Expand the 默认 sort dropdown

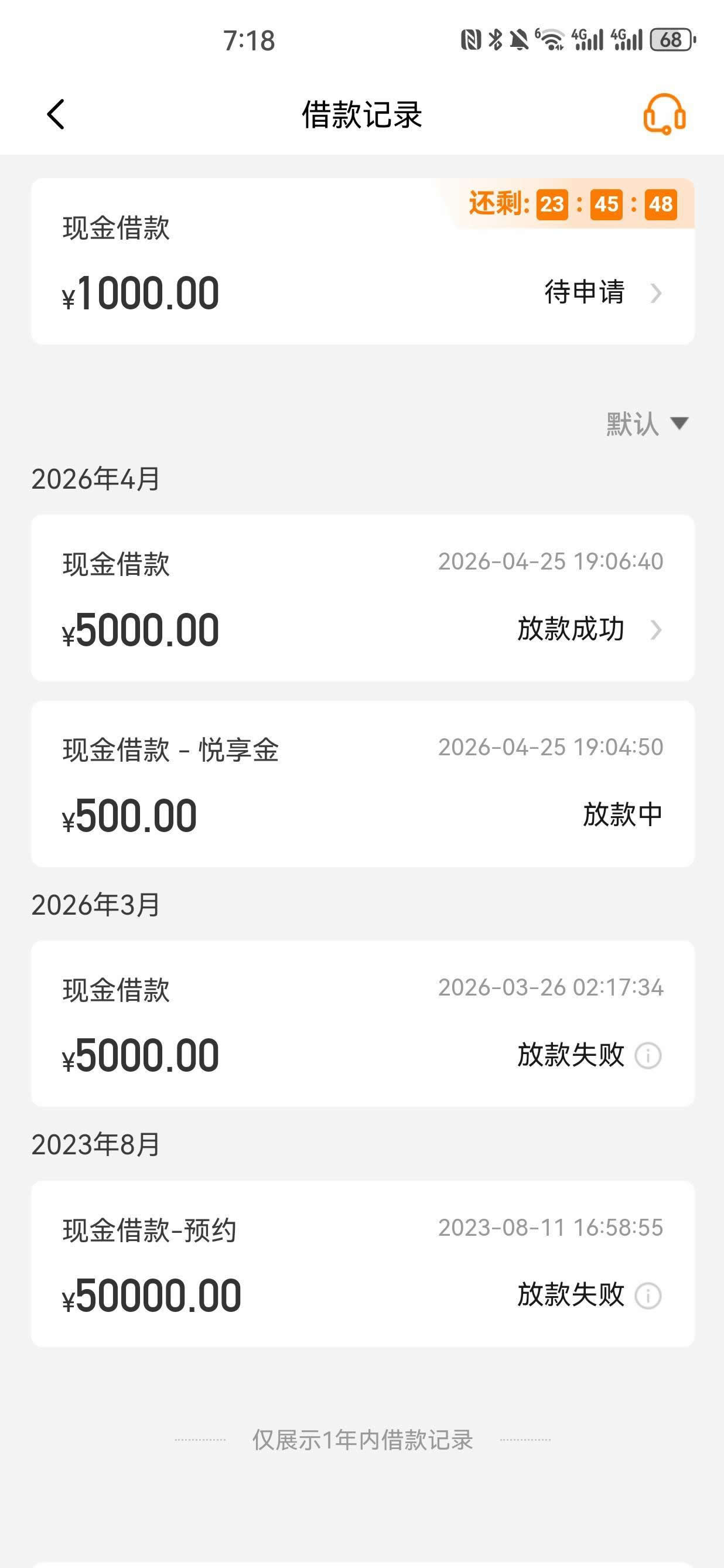pos(647,424)
